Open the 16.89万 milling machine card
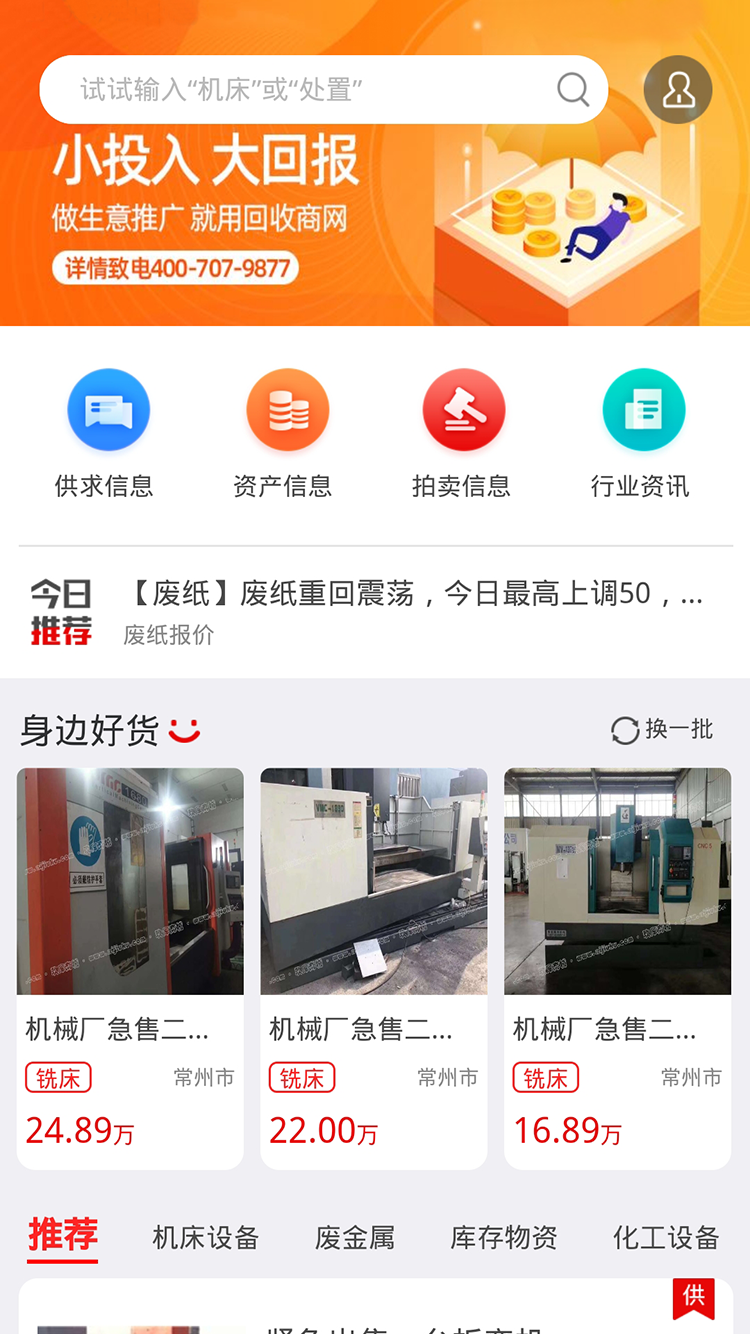The height and width of the screenshot is (1334, 750). pos(618,967)
